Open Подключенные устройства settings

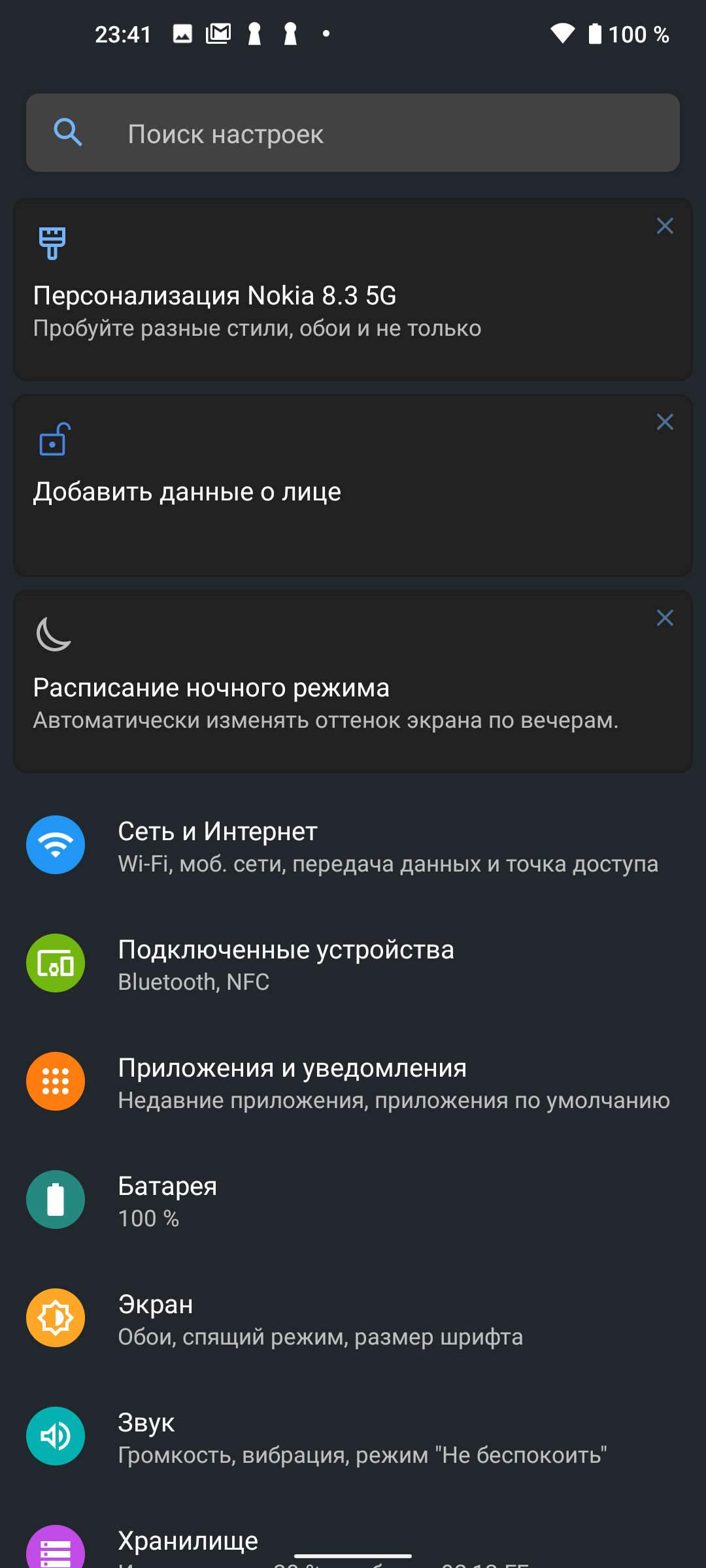(353, 964)
